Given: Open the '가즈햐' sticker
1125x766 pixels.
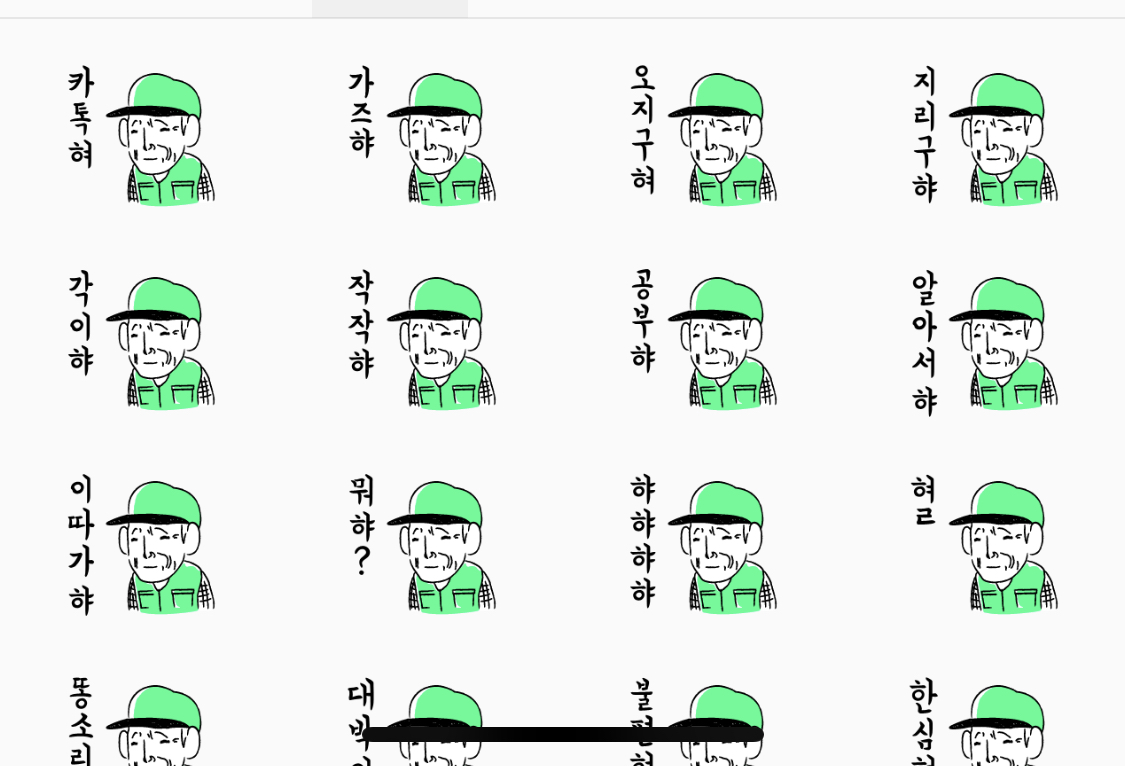Looking at the screenshot, I should (423, 137).
